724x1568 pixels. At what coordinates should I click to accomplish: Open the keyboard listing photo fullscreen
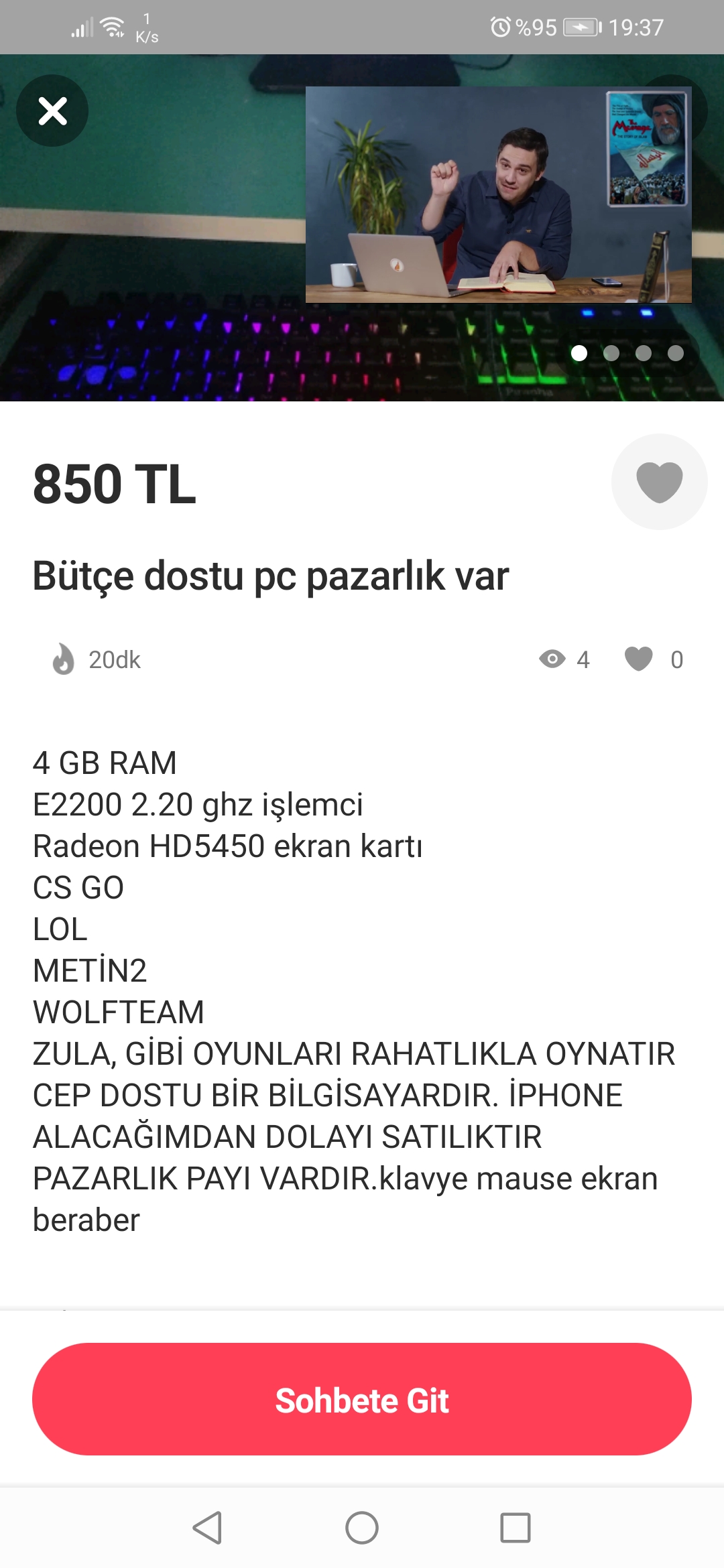pyautogui.click(x=154, y=268)
